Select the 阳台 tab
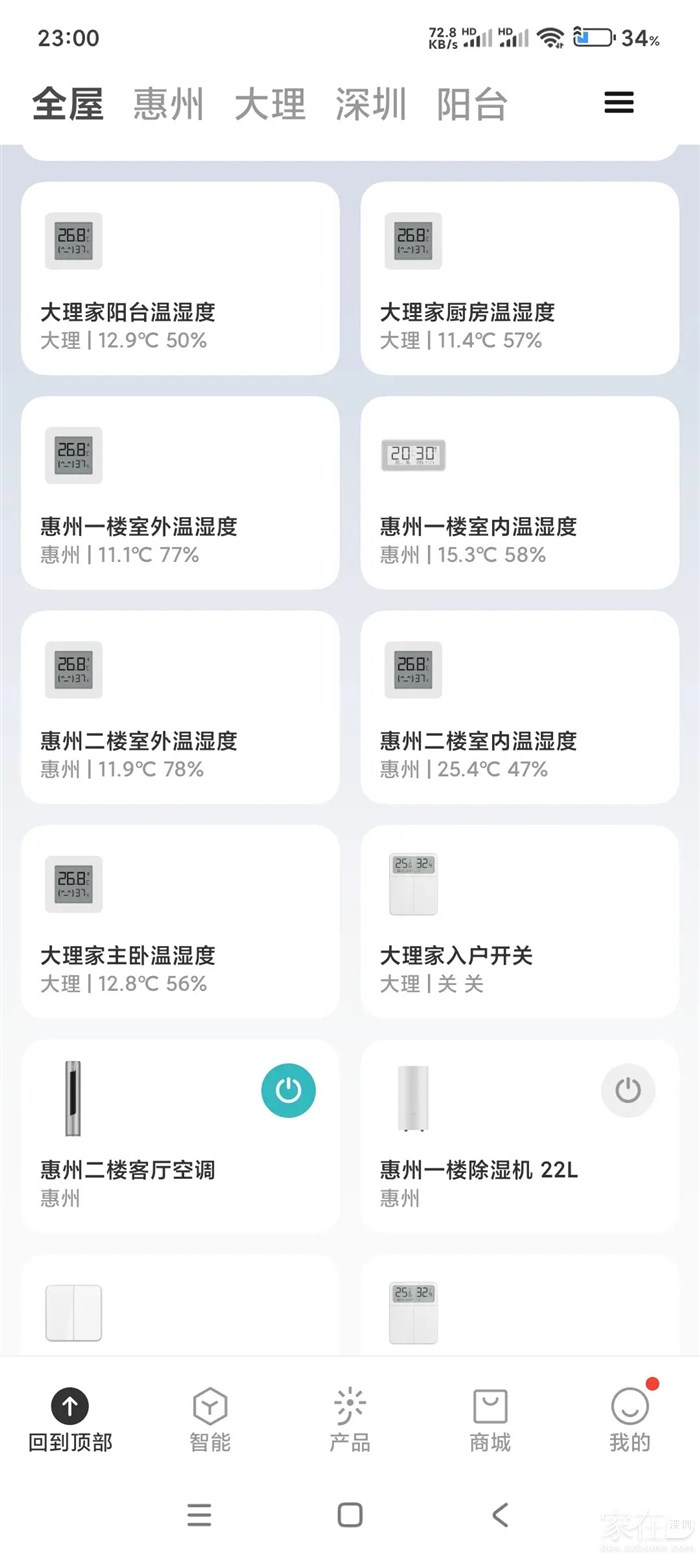Viewport: 700px width, 1555px height. [472, 104]
